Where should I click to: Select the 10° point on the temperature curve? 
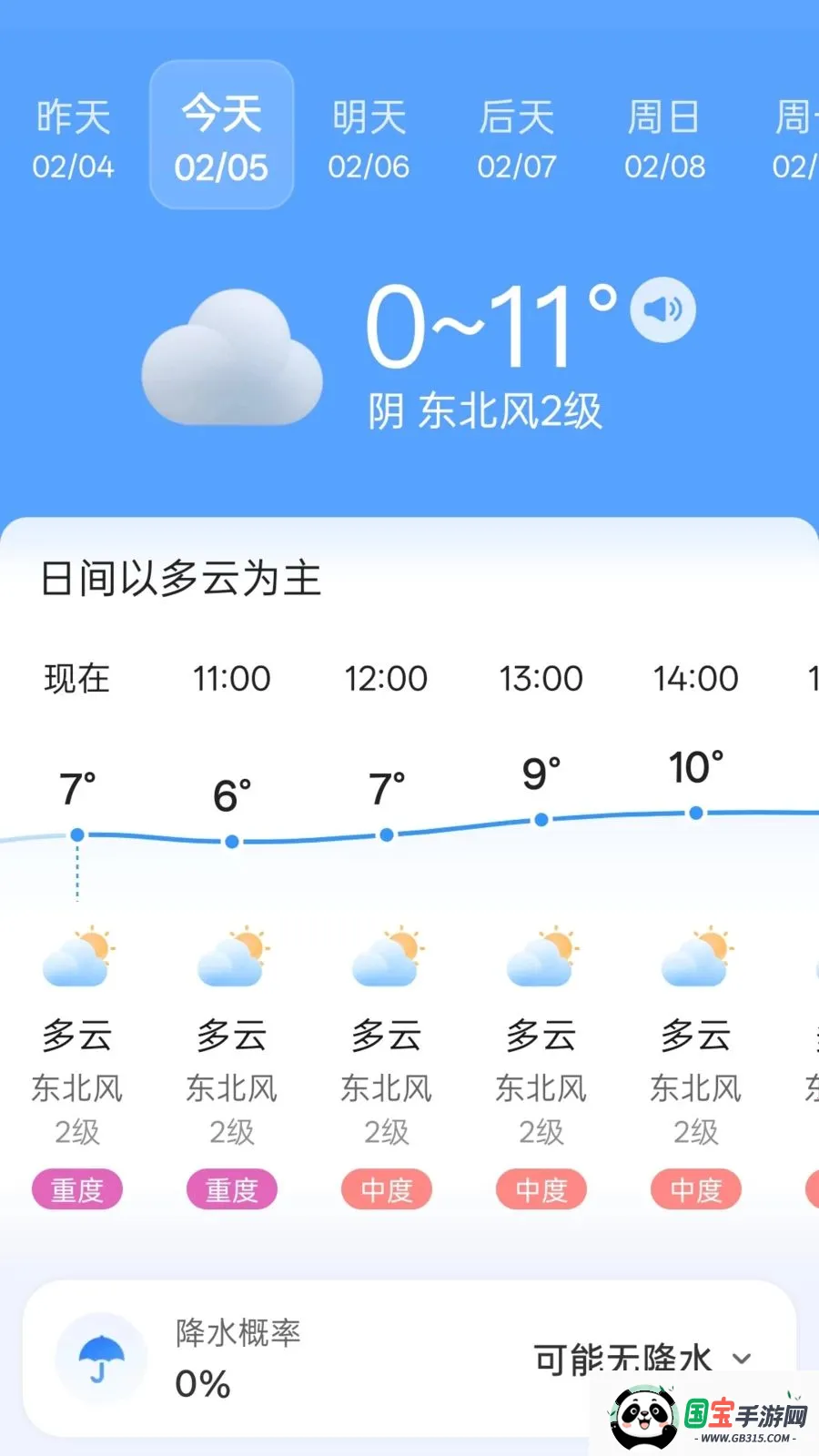click(695, 811)
